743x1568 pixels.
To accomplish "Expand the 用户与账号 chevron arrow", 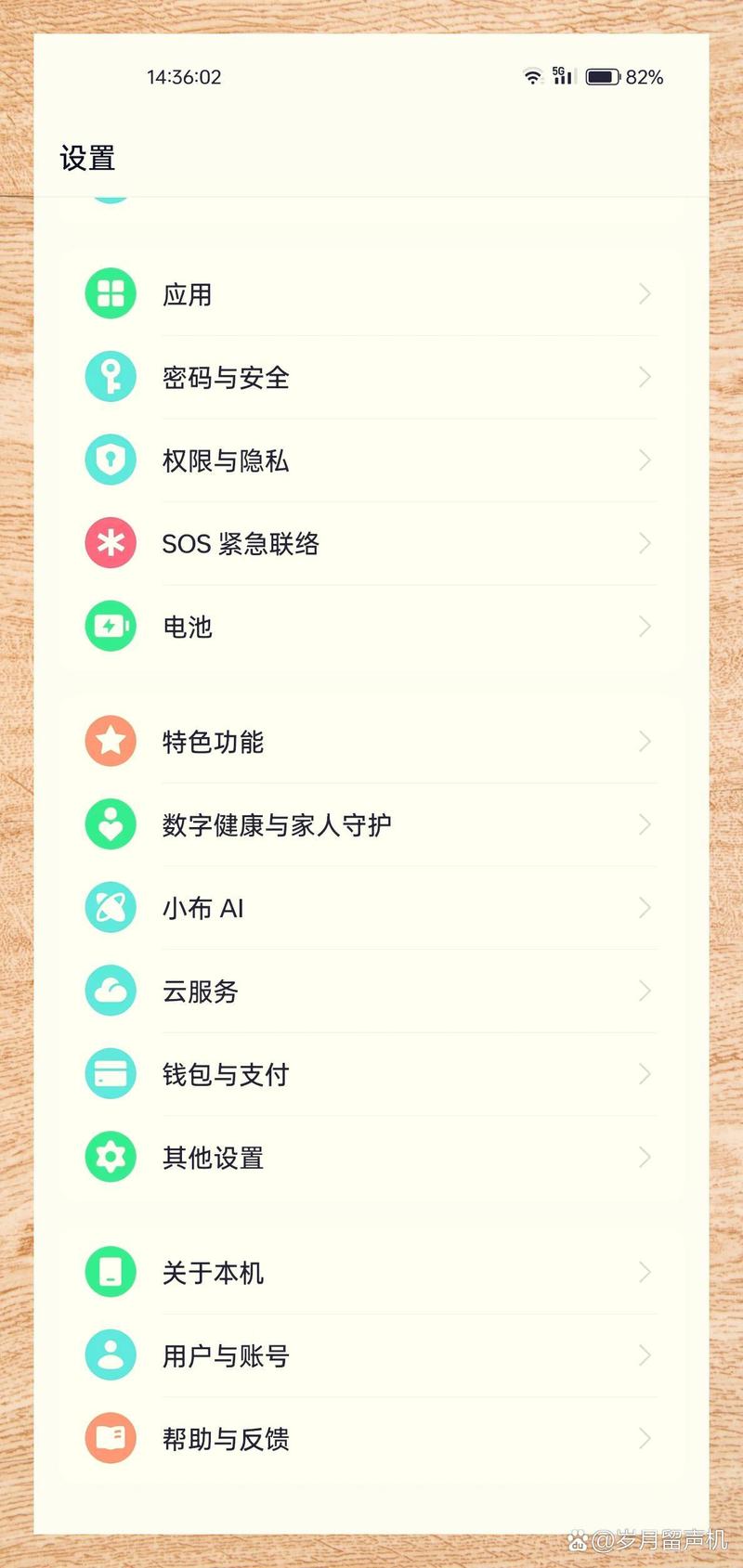I will pyautogui.click(x=645, y=1355).
